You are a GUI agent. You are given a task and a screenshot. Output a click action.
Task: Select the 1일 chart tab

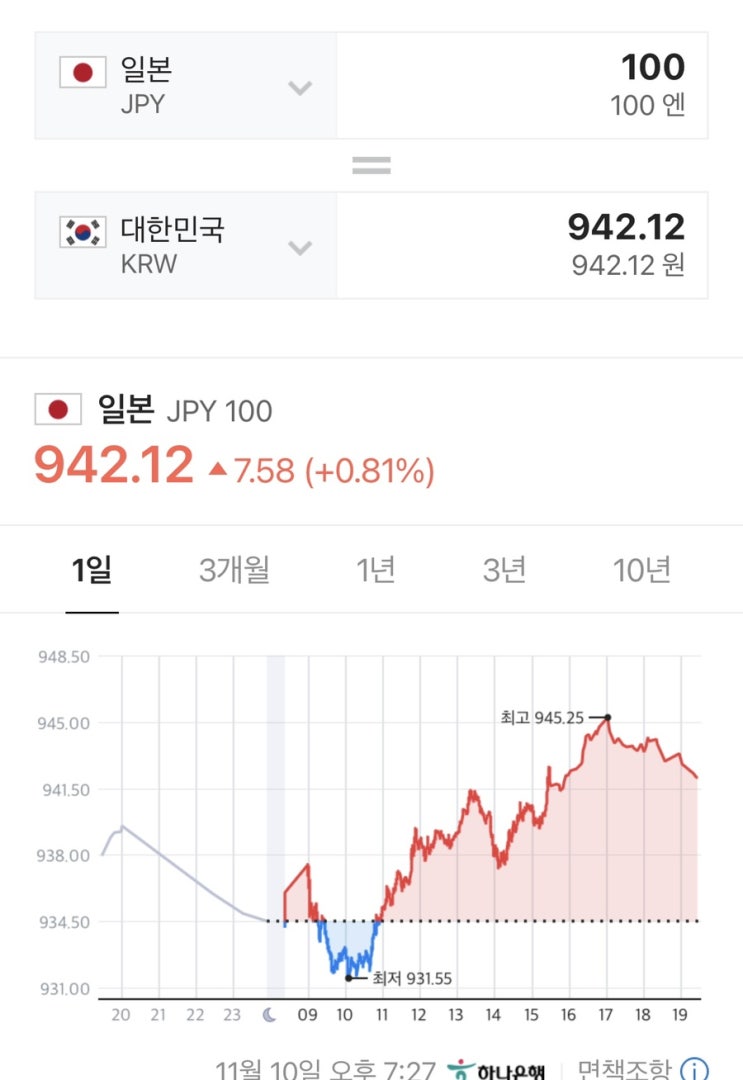(92, 570)
